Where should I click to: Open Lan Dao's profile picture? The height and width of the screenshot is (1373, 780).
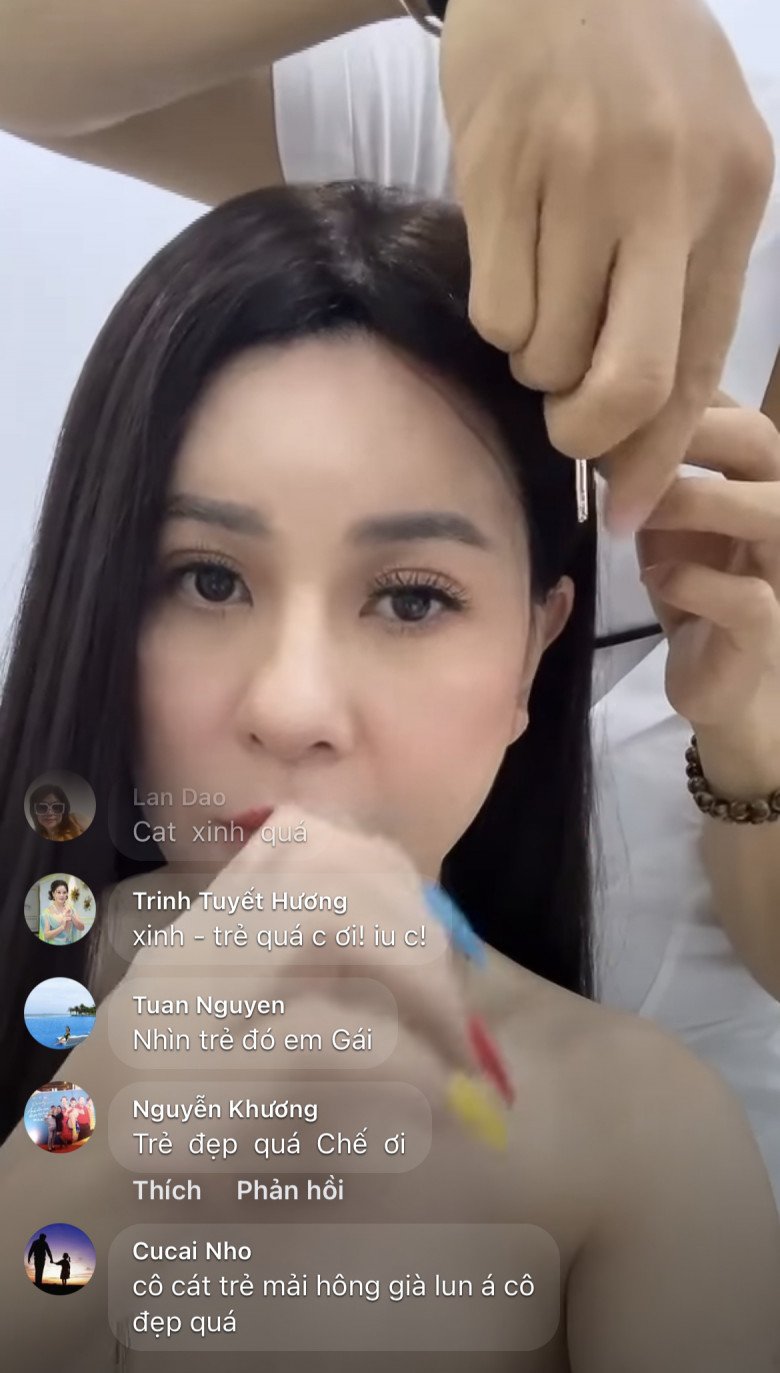coord(60,805)
